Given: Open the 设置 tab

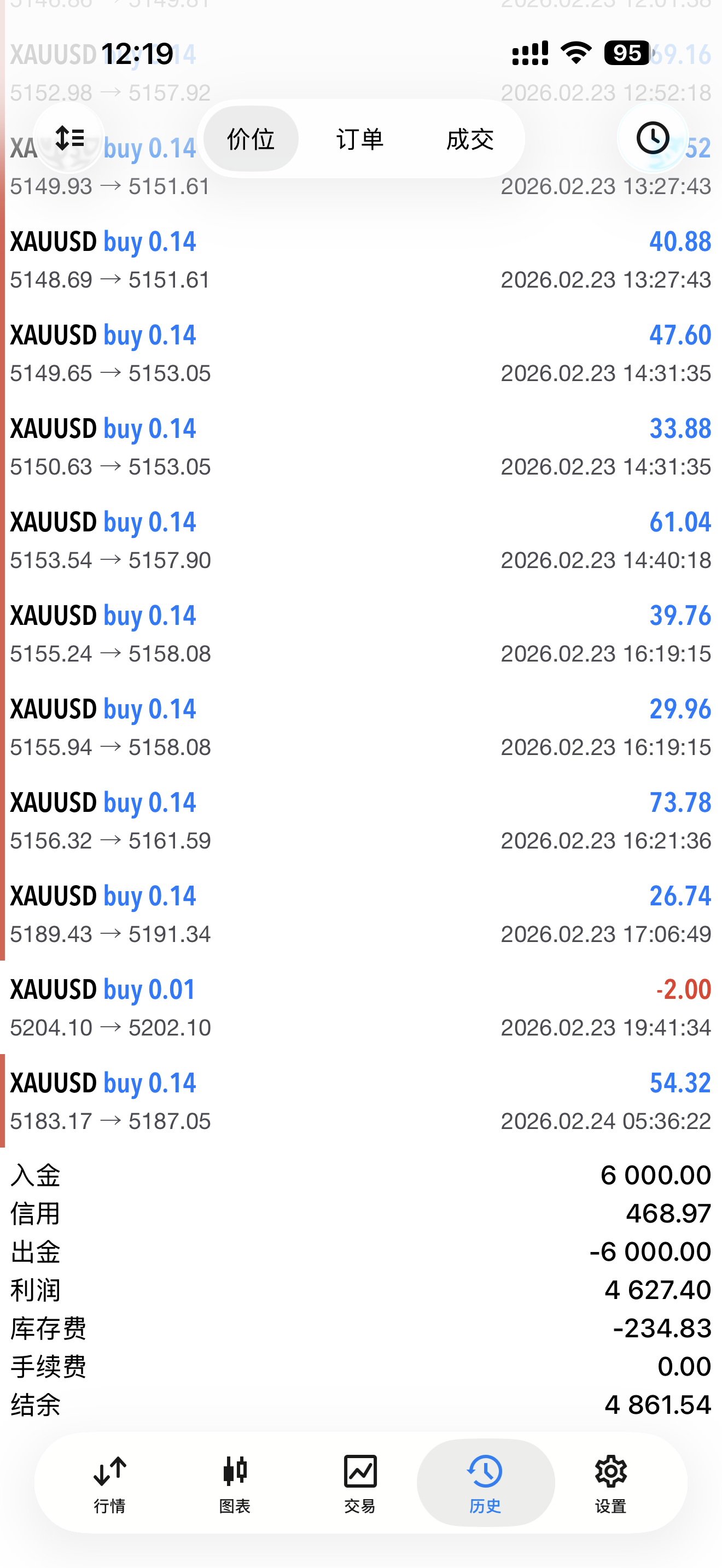Looking at the screenshot, I should (610, 1483).
